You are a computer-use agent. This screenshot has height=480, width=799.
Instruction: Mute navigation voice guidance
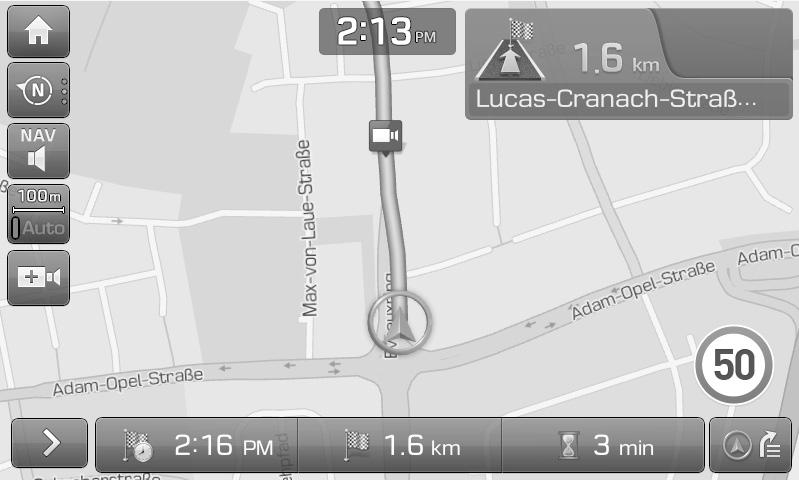pos(38,151)
